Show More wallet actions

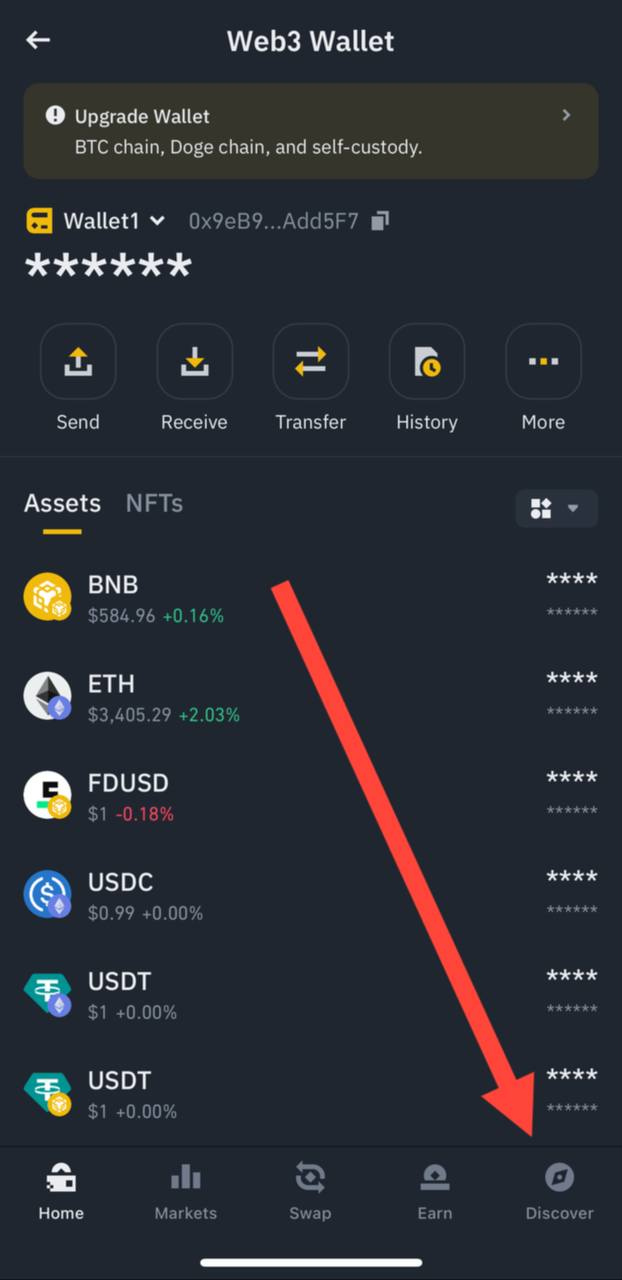pyautogui.click(x=543, y=362)
